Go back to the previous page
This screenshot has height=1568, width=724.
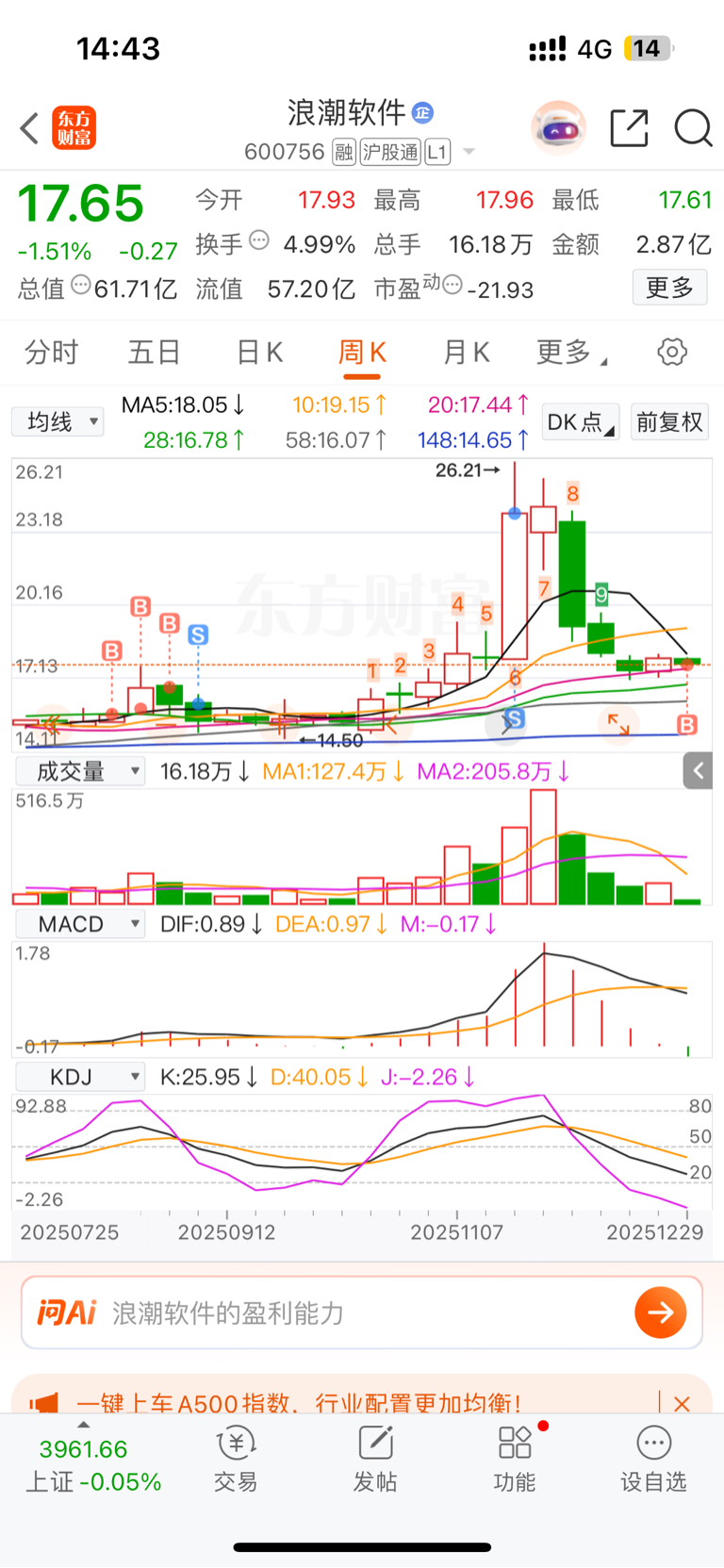pyautogui.click(x=30, y=128)
